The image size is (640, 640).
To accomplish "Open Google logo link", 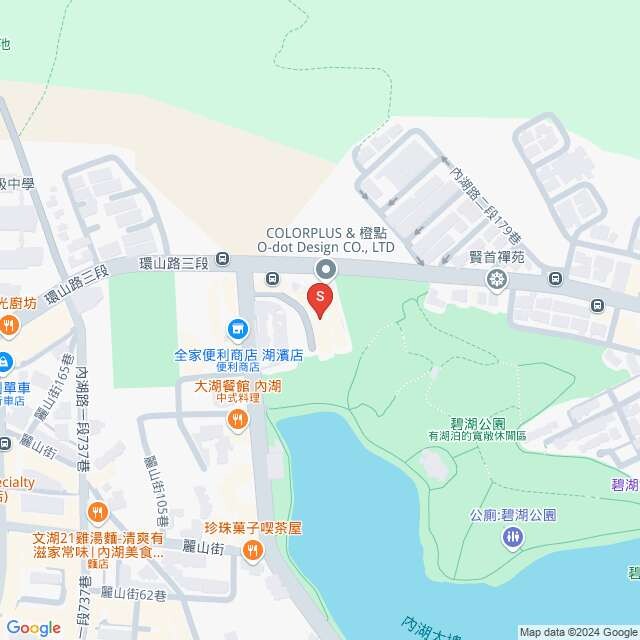I will [33, 627].
